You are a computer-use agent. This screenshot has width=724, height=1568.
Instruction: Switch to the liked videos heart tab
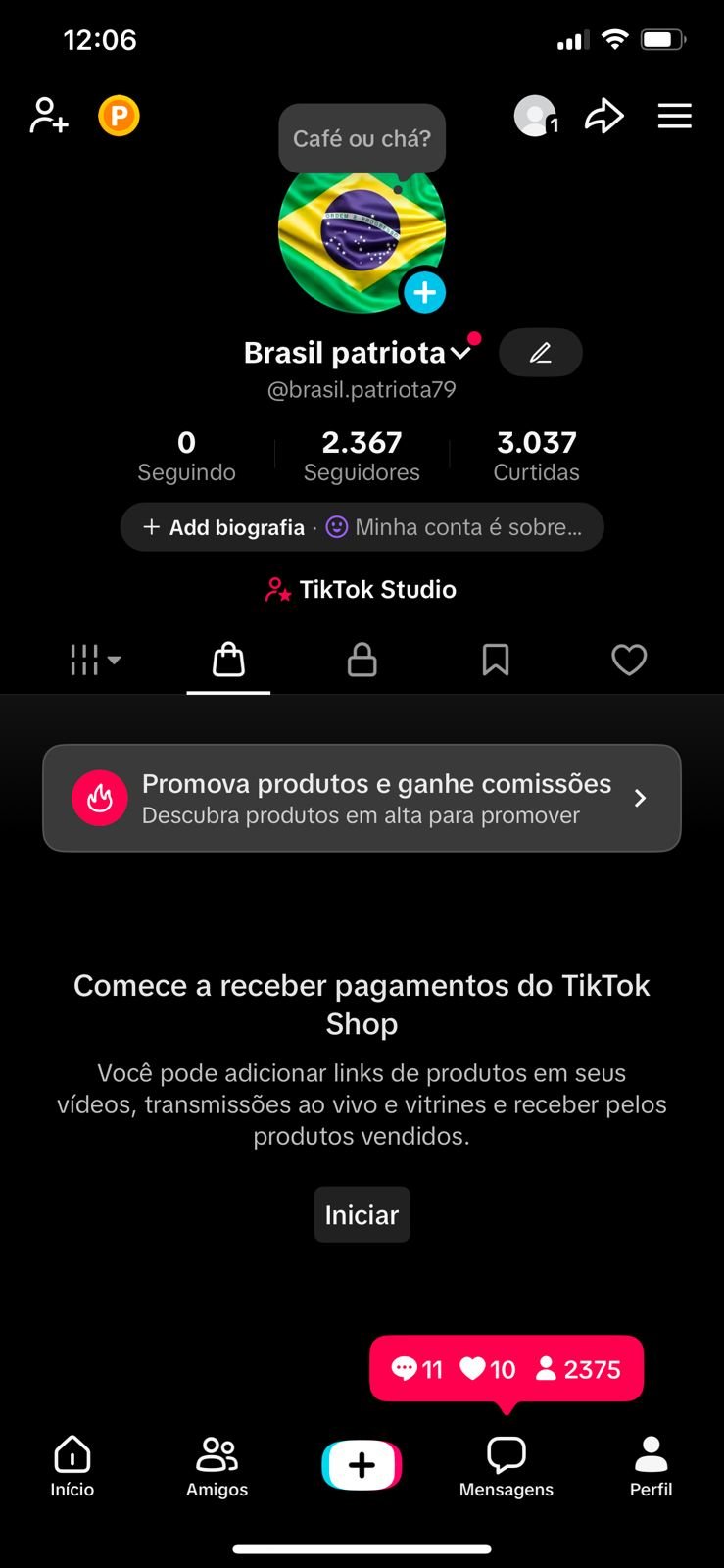(x=629, y=660)
